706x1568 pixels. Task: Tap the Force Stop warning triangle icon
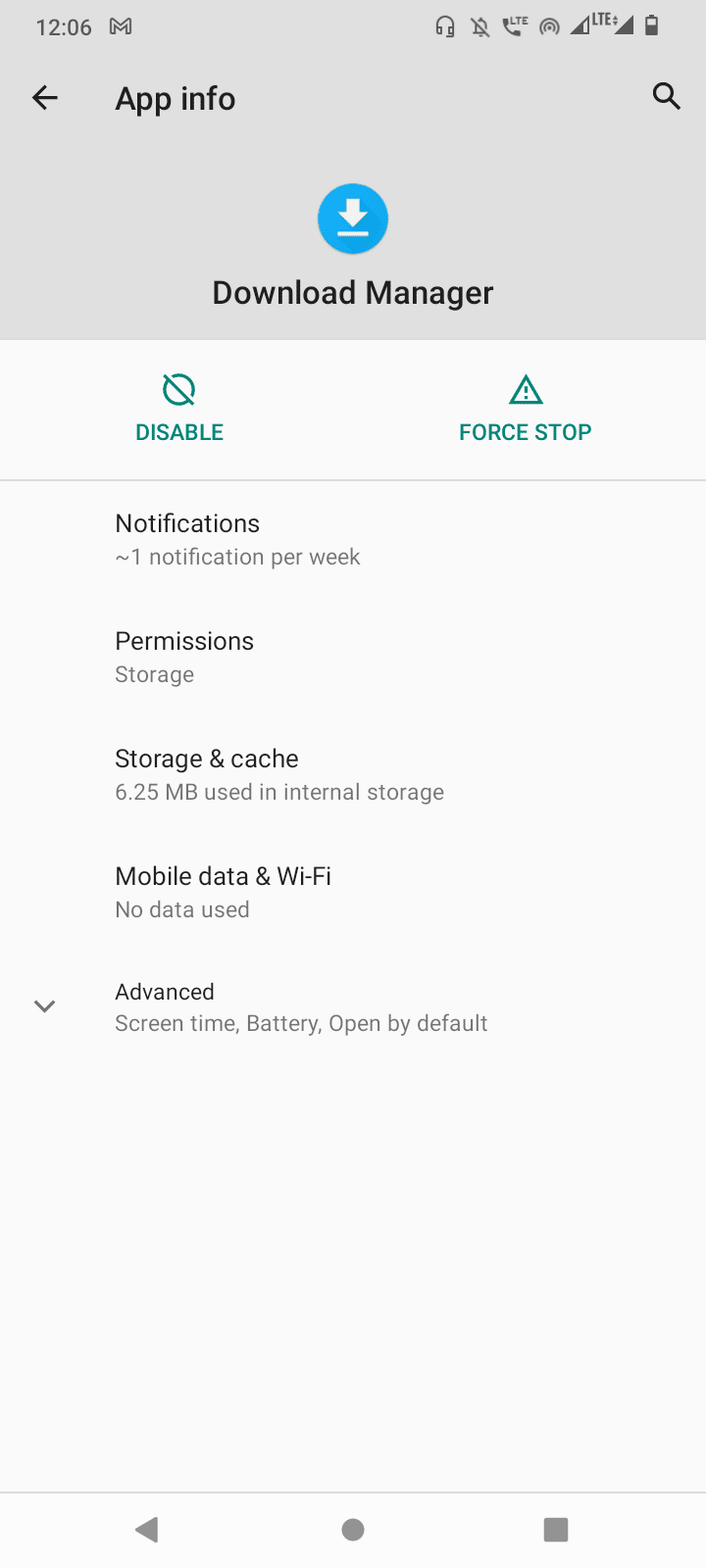[x=526, y=389]
